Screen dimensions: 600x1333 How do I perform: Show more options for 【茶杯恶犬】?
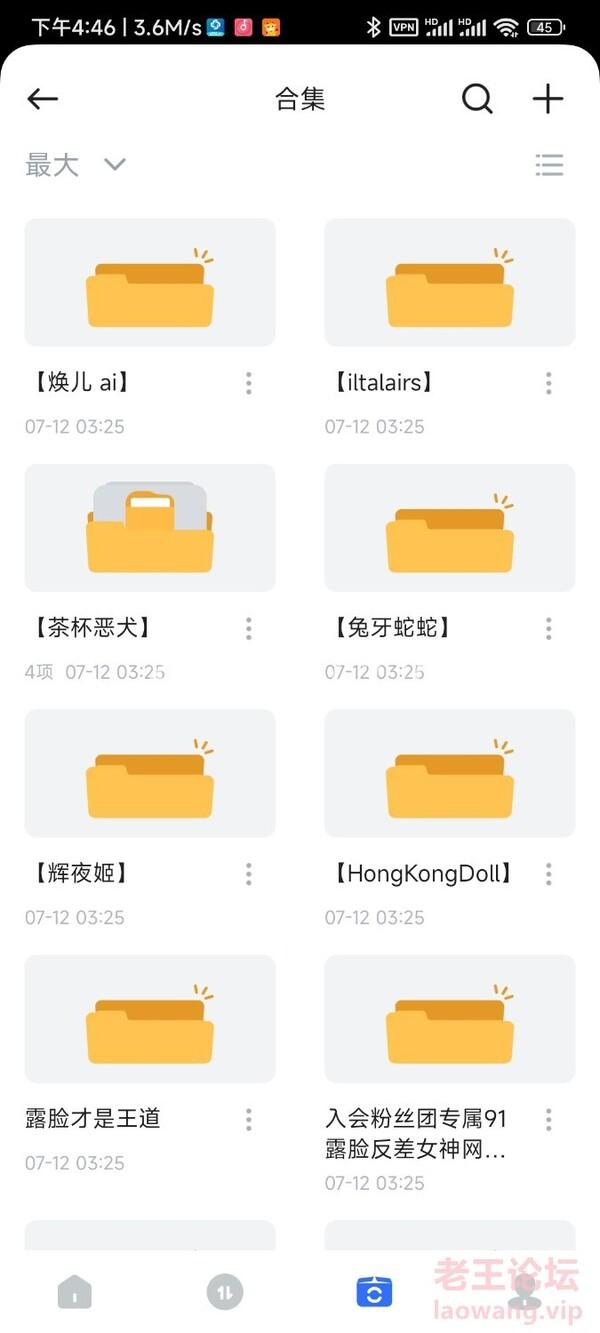249,628
